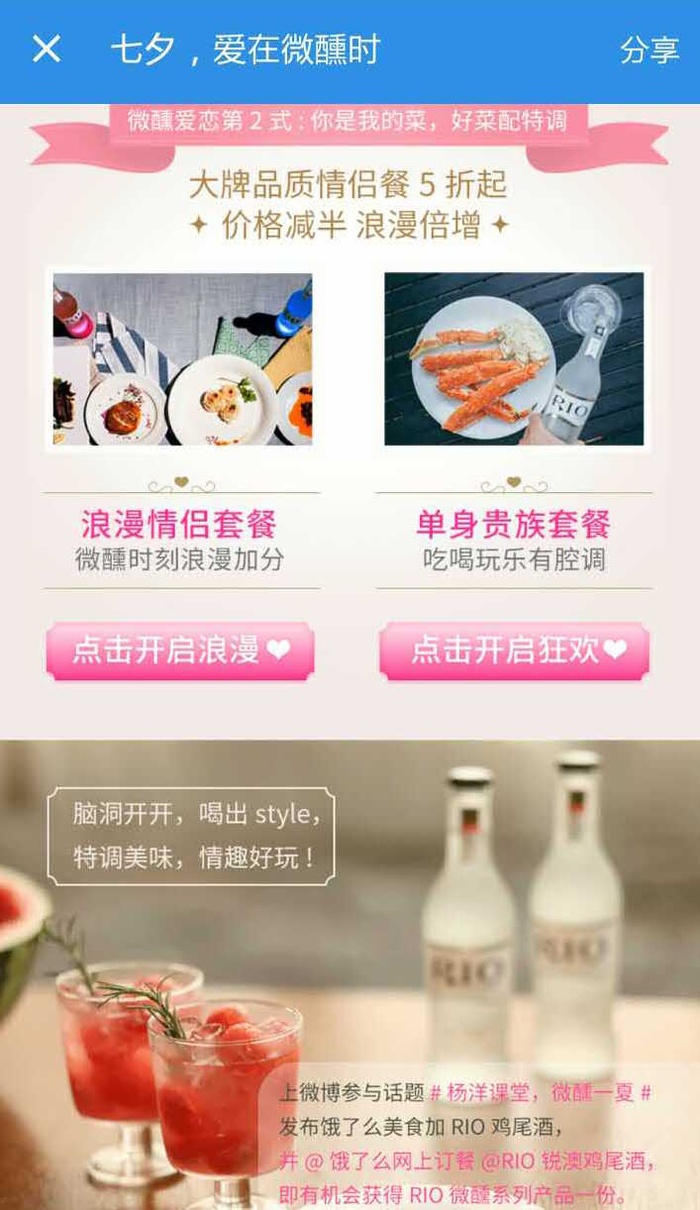Tap 分享 to share this page
Screen dimensions: 700x1210
(649, 50)
